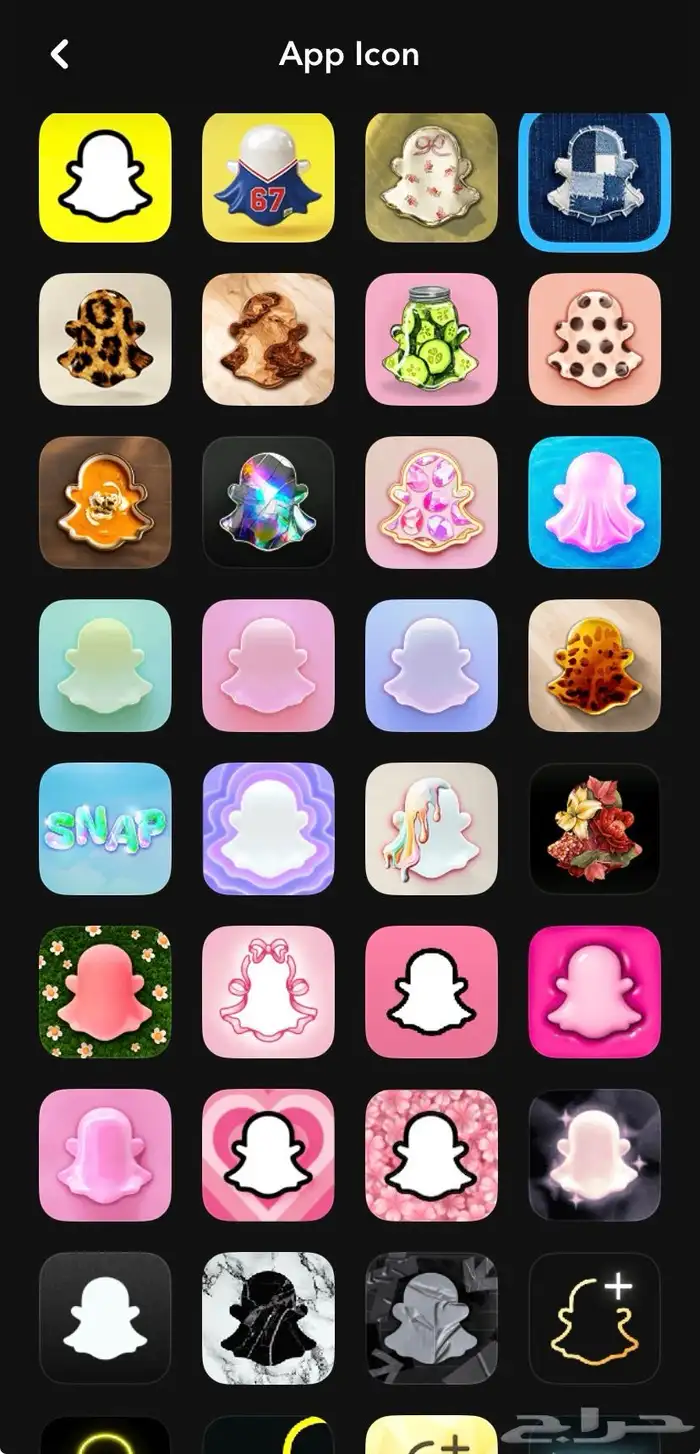Pick the polka dot ghost icon
The image size is (700, 1454).
pyautogui.click(x=594, y=339)
